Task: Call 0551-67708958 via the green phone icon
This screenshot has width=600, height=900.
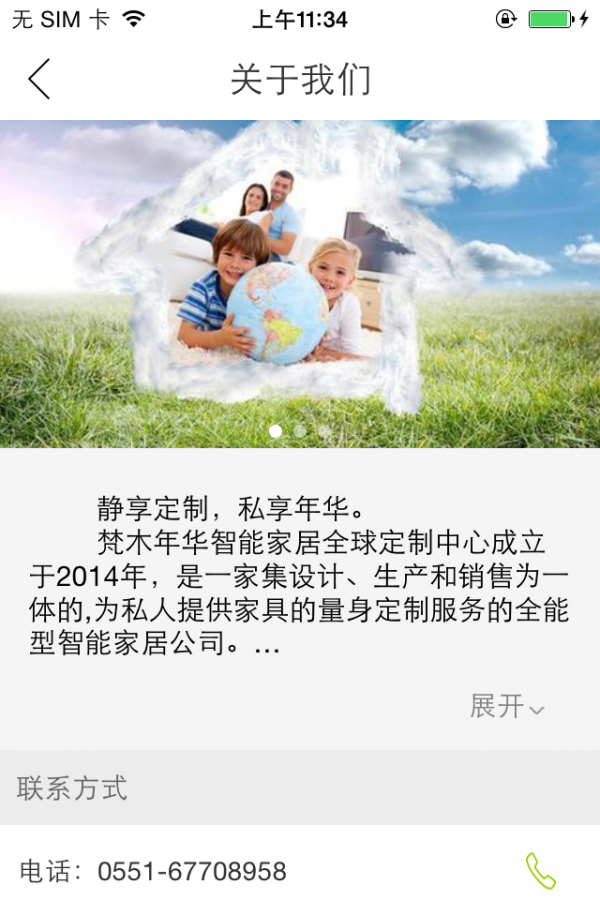Action: pyautogui.click(x=540, y=871)
